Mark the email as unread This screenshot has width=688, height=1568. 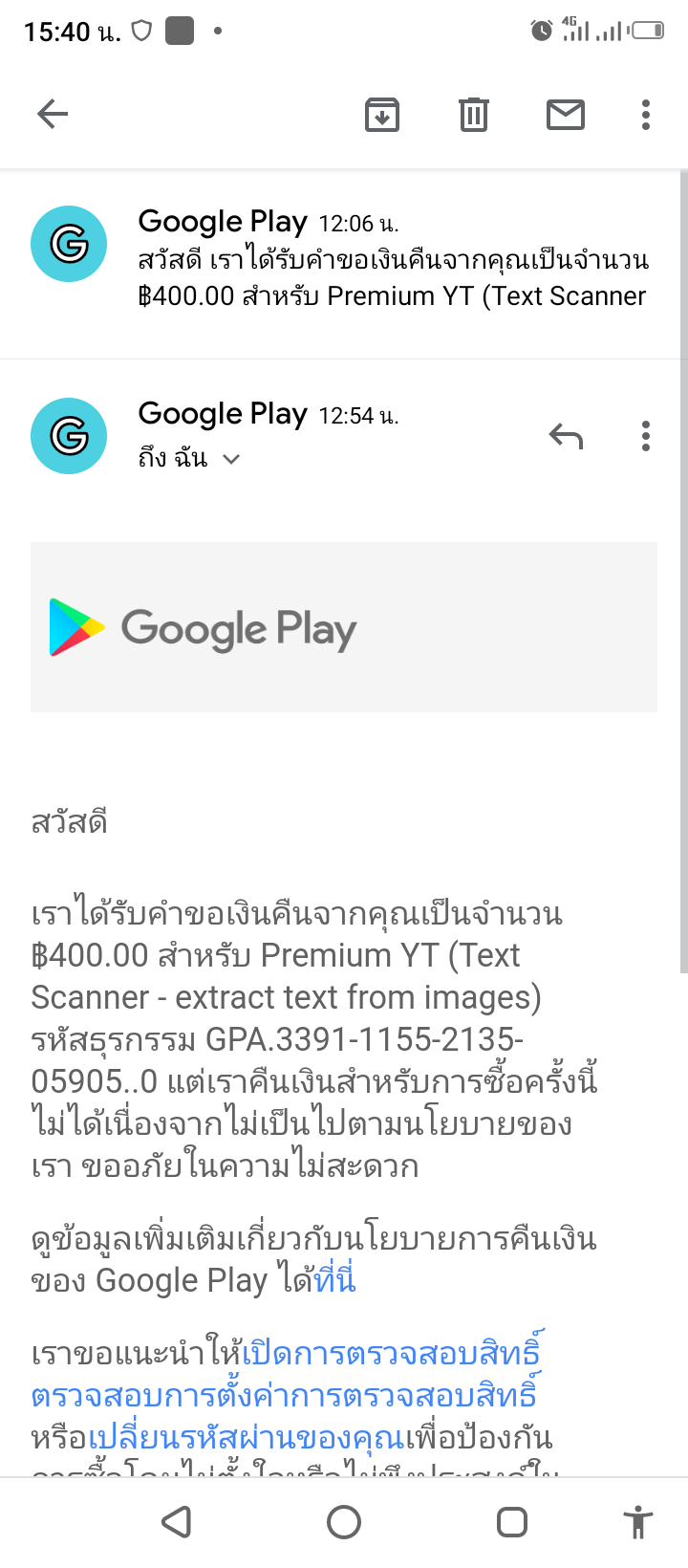click(x=566, y=115)
